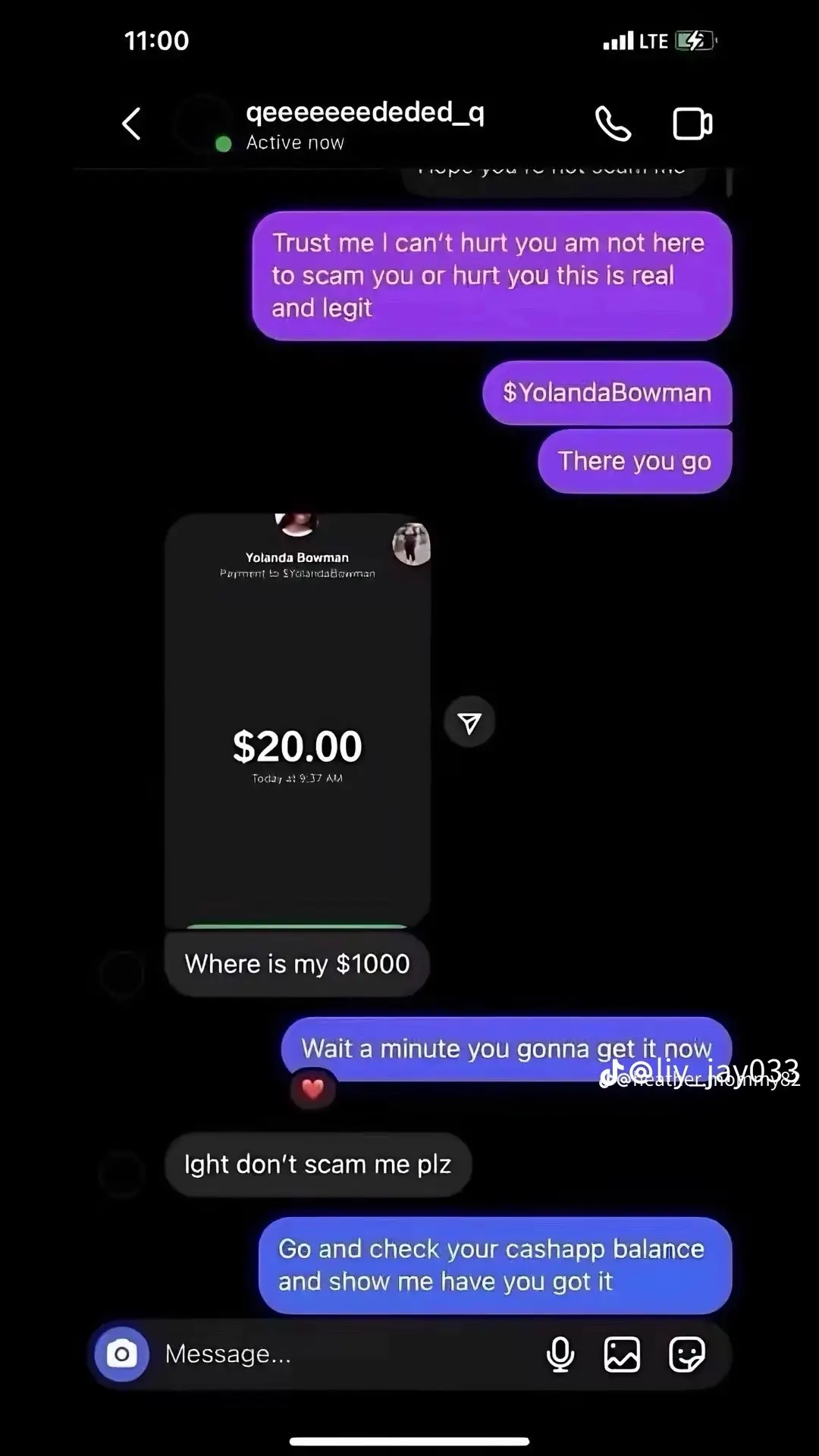819x1456 pixels.
Task: View the heart reaction on the message
Action: [313, 1089]
